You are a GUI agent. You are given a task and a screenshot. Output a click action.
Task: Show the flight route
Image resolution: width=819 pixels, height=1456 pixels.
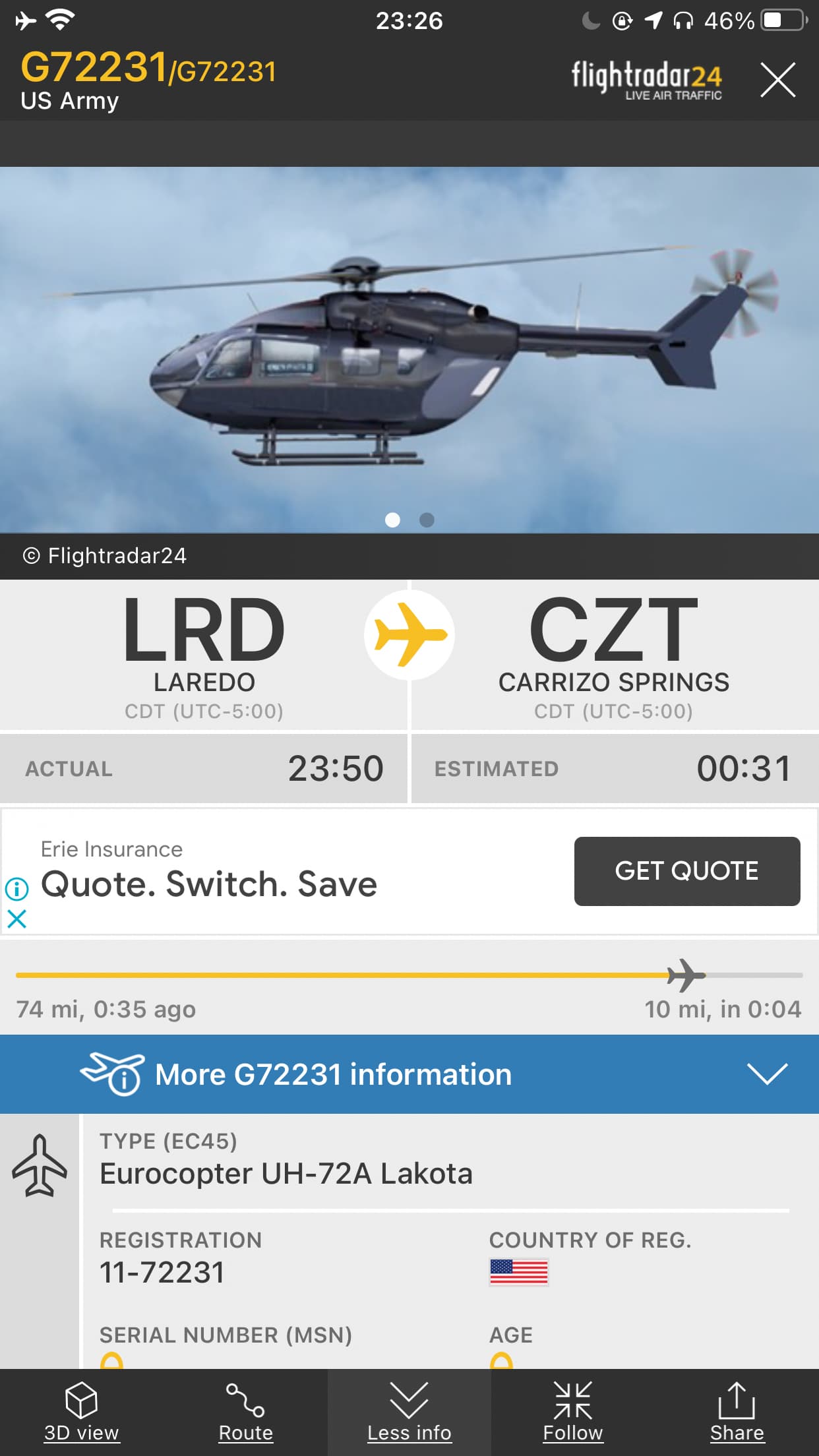pyautogui.click(x=245, y=1412)
